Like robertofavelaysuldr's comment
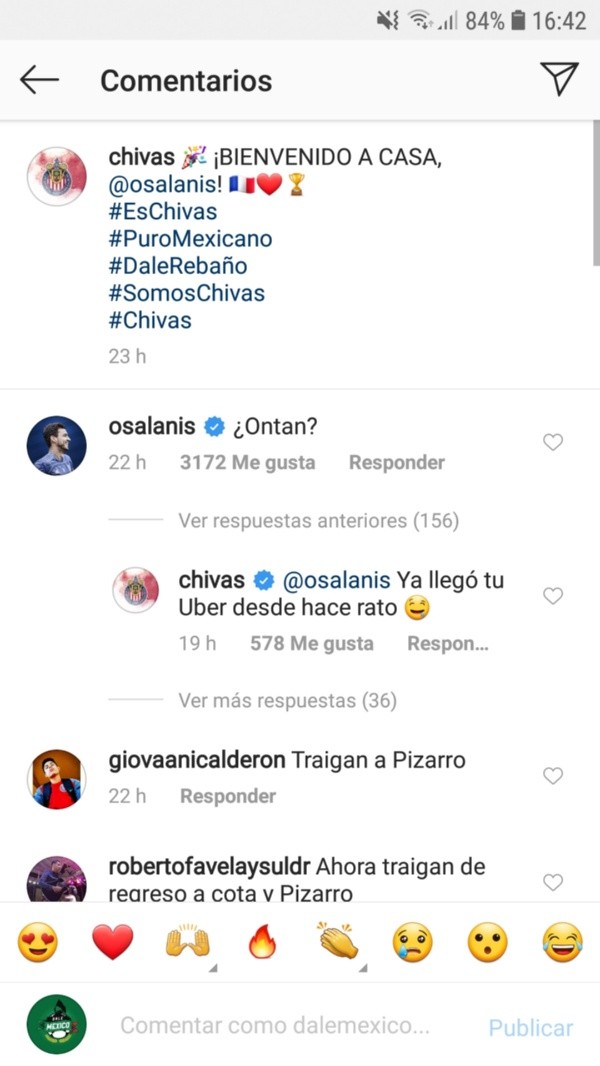This screenshot has height=1066, width=600. (x=552, y=882)
